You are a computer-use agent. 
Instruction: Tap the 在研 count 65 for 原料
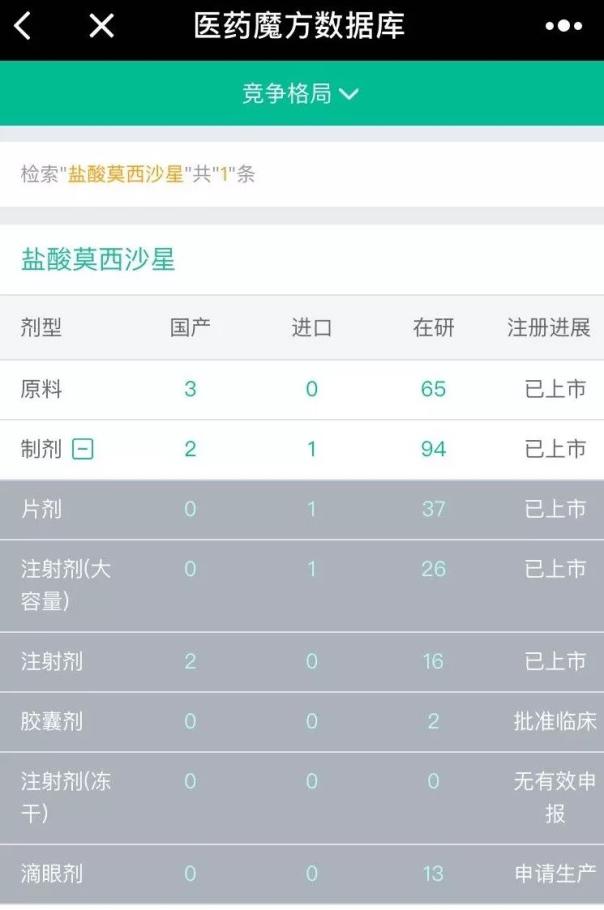click(x=433, y=389)
